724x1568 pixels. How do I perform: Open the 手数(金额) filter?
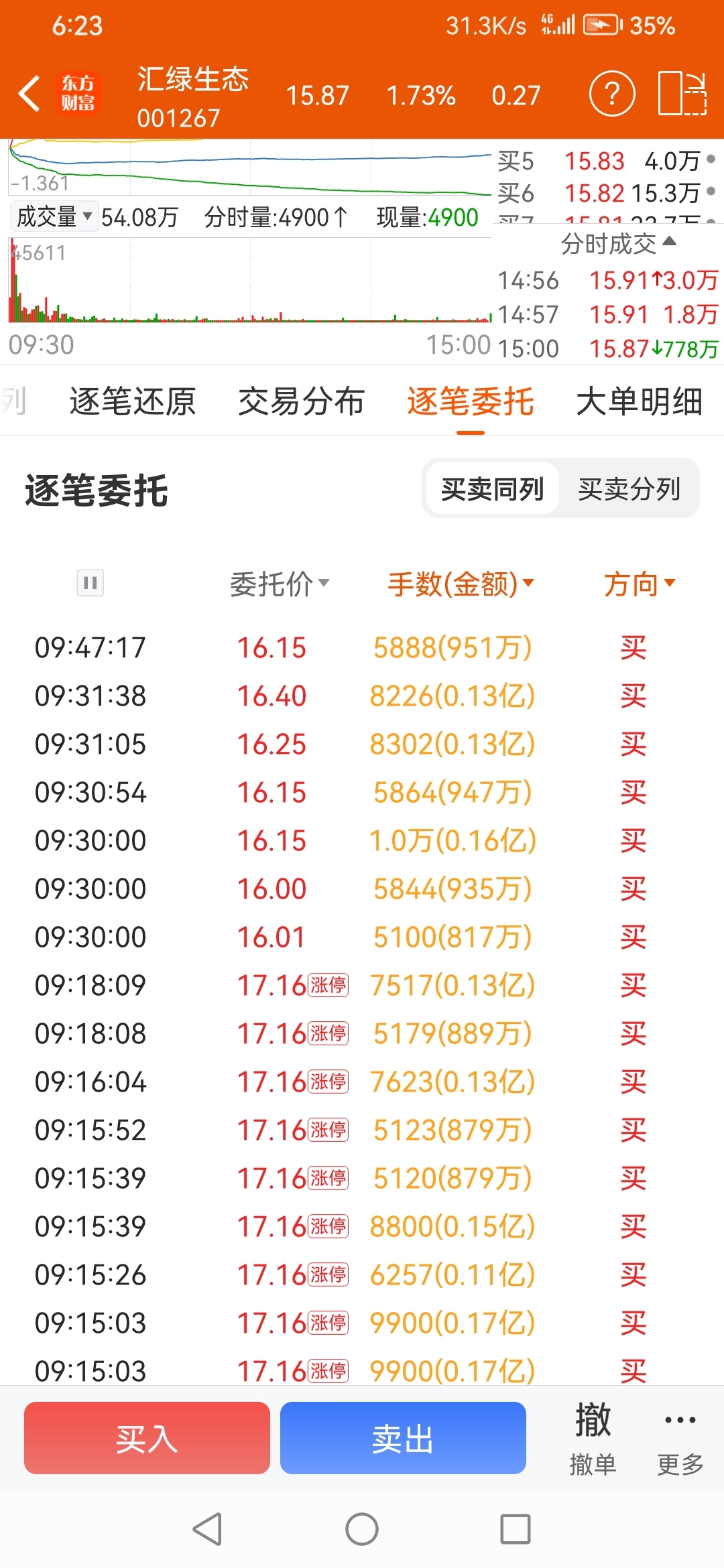pos(461,584)
